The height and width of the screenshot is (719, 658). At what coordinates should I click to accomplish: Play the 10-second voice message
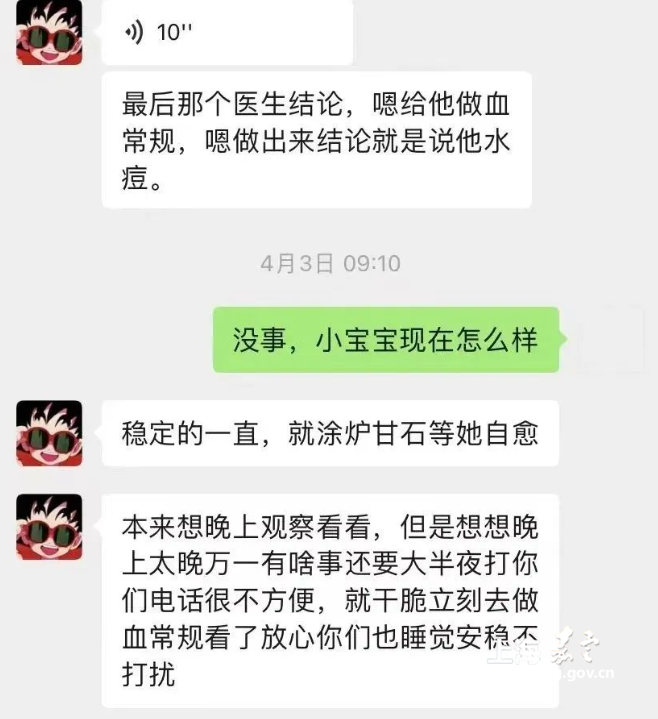(x=226, y=33)
